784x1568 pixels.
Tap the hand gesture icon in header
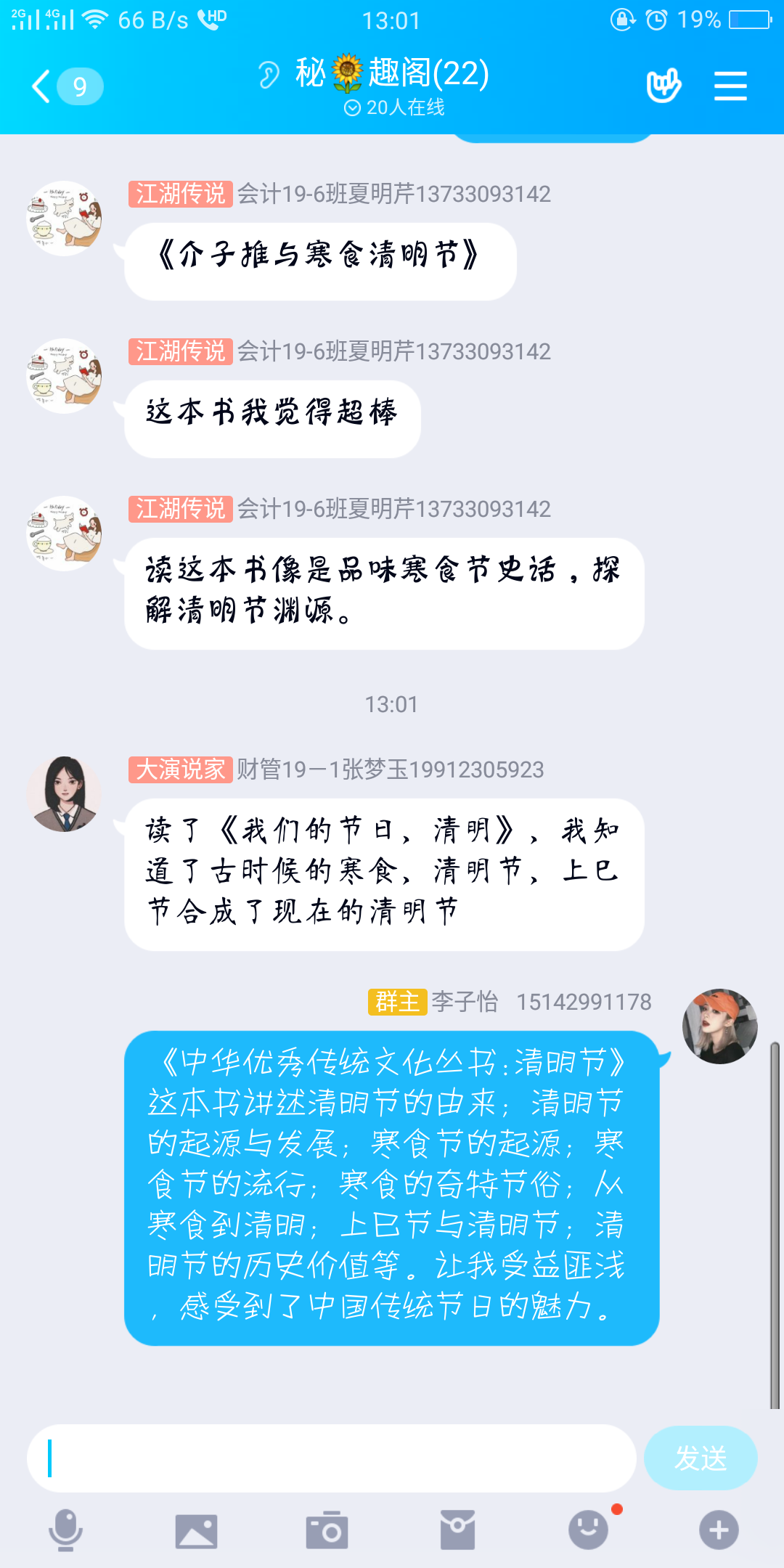(x=663, y=86)
